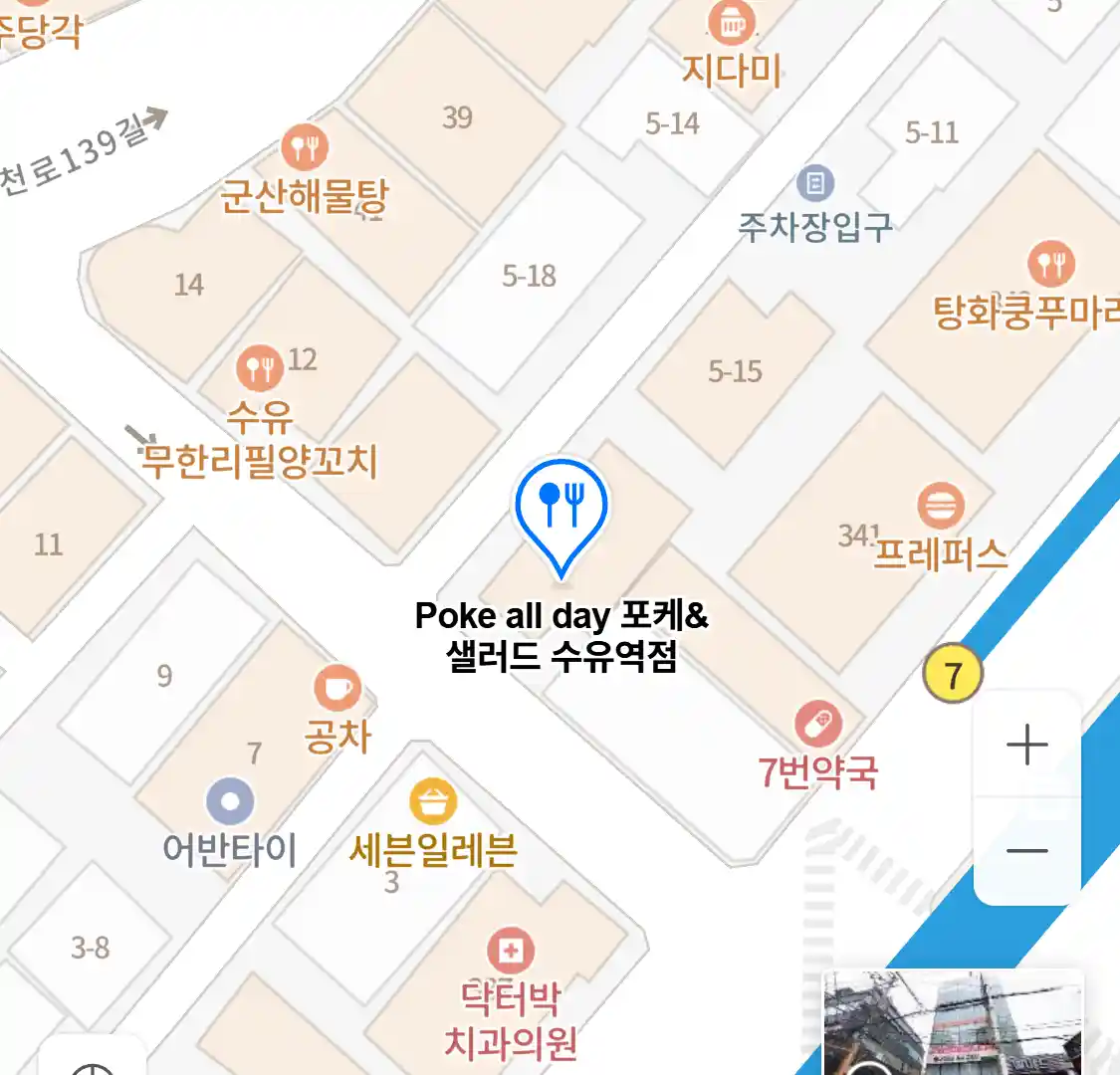Open the 공차 cafe marker
1120x1075 pixels.
click(x=337, y=688)
